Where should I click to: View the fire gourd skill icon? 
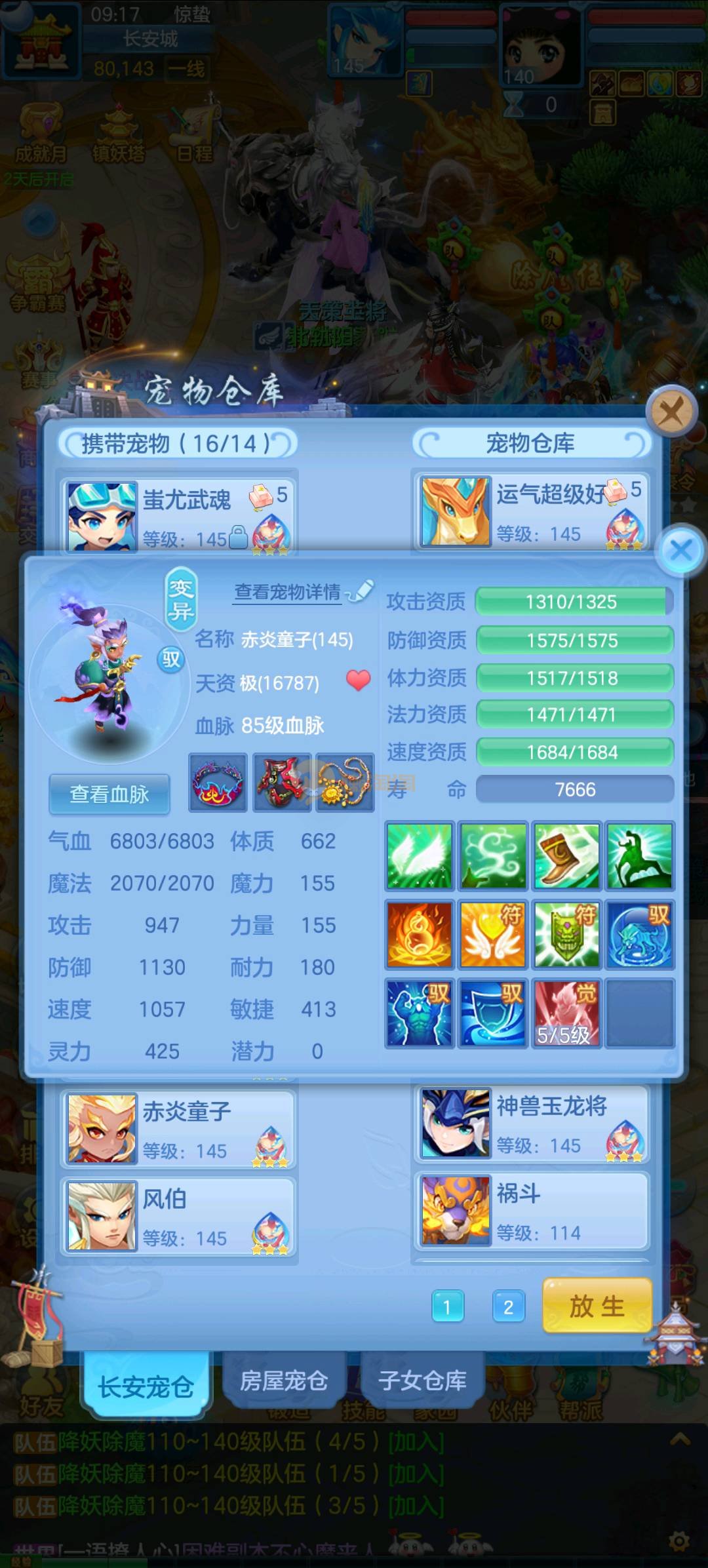point(420,935)
